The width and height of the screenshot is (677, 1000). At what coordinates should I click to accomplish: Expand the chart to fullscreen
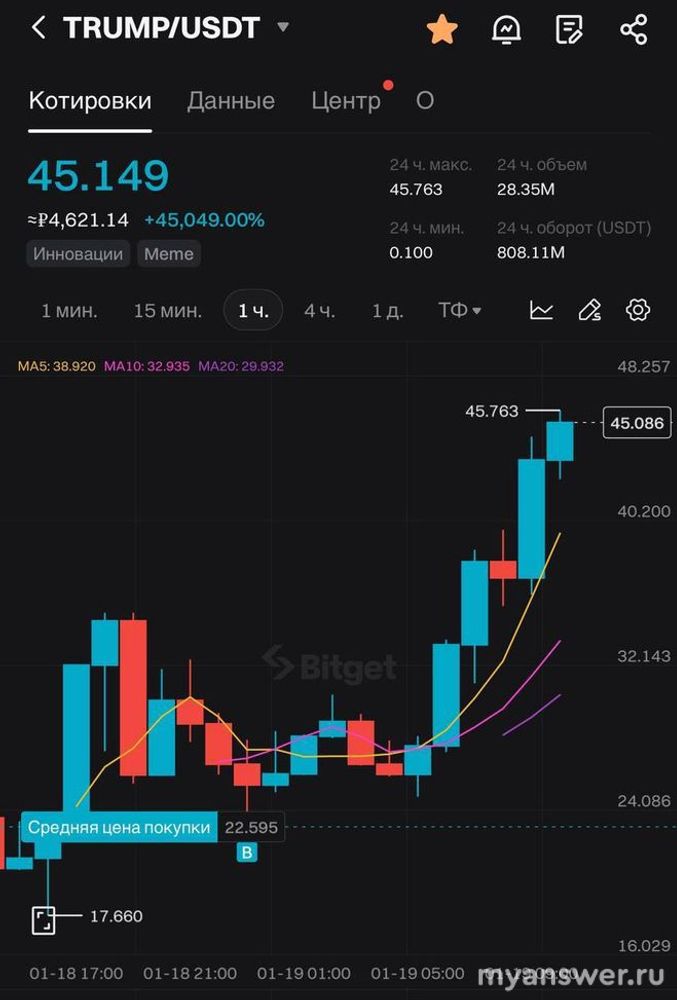[x=43, y=920]
